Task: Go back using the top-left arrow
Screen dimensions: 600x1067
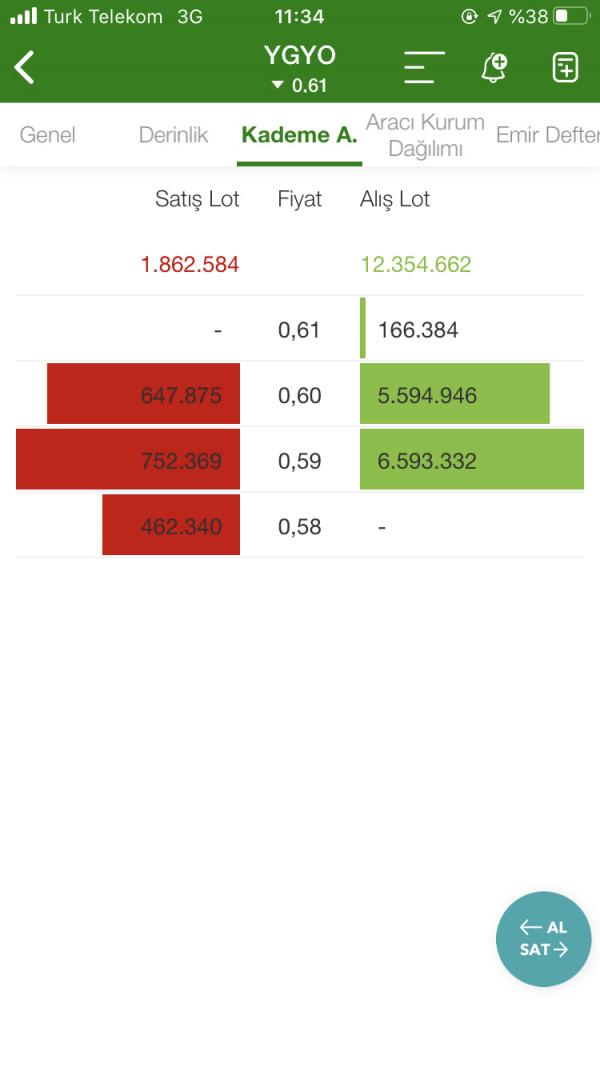Action: tap(24, 67)
